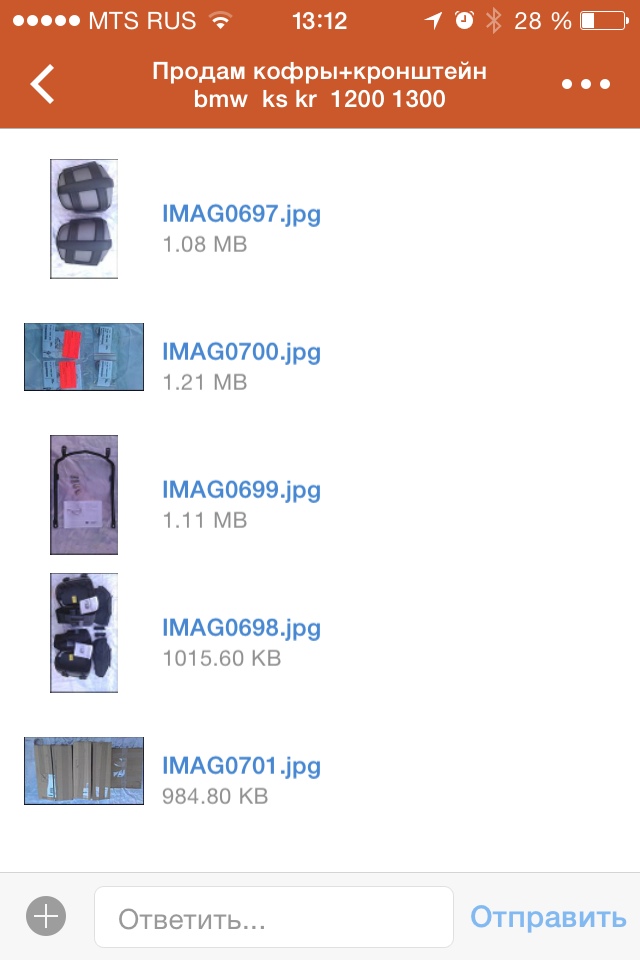
Task: Open the three-dot overflow menu
Action: (585, 85)
